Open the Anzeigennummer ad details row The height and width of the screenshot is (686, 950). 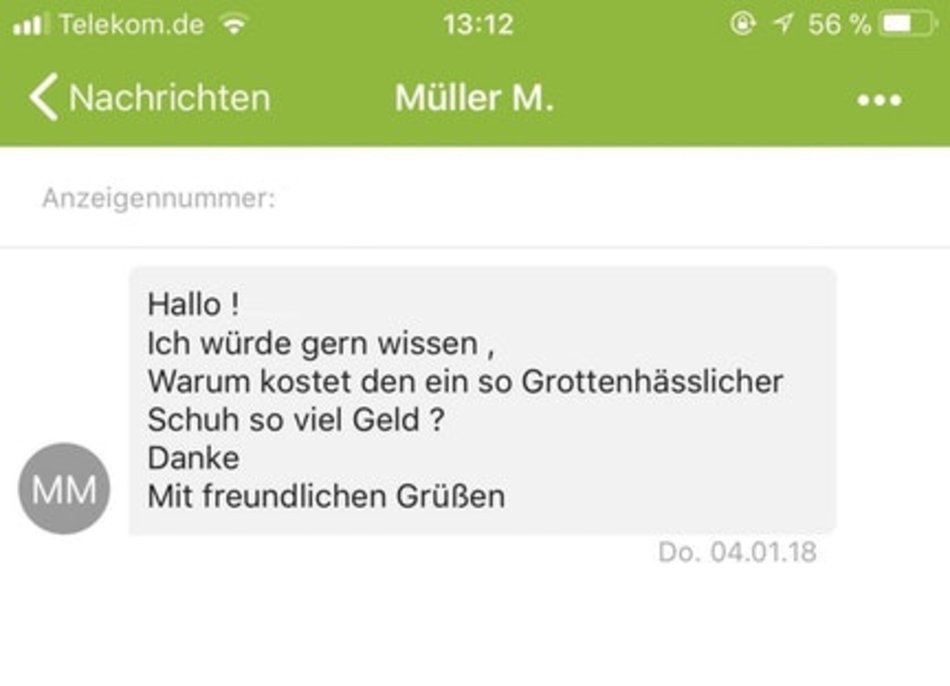[475, 198]
